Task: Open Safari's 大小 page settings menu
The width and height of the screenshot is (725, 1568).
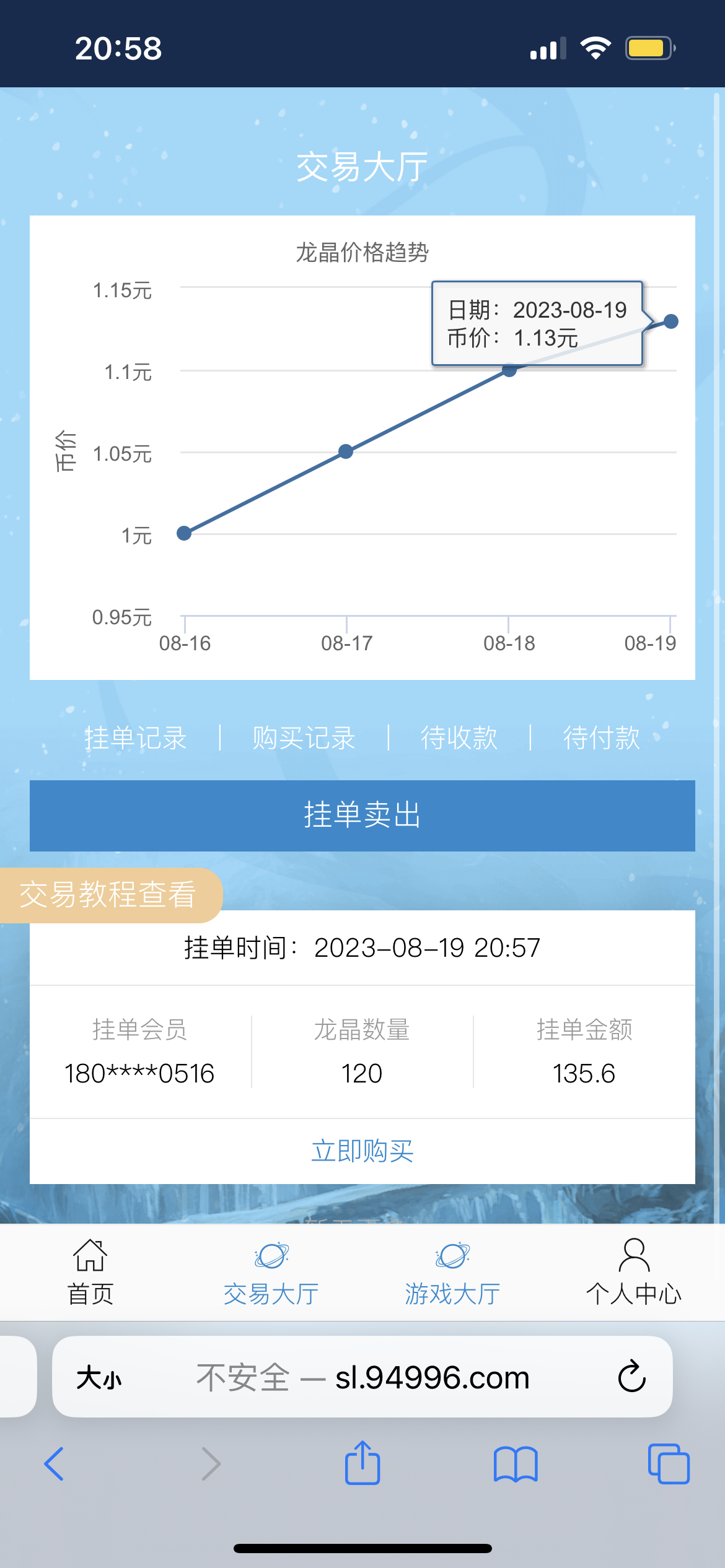Action: (99, 1378)
